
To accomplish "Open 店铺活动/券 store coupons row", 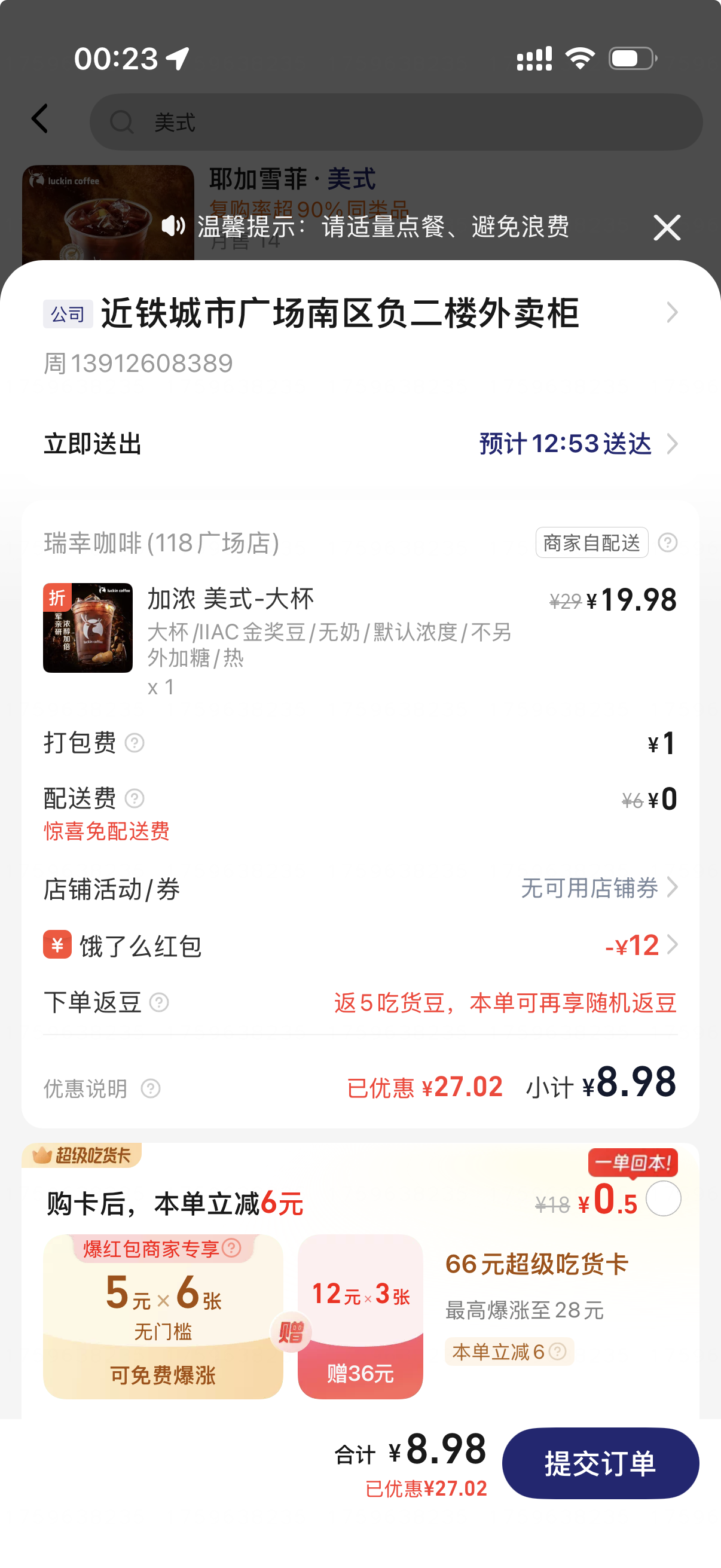I will click(598, 888).
